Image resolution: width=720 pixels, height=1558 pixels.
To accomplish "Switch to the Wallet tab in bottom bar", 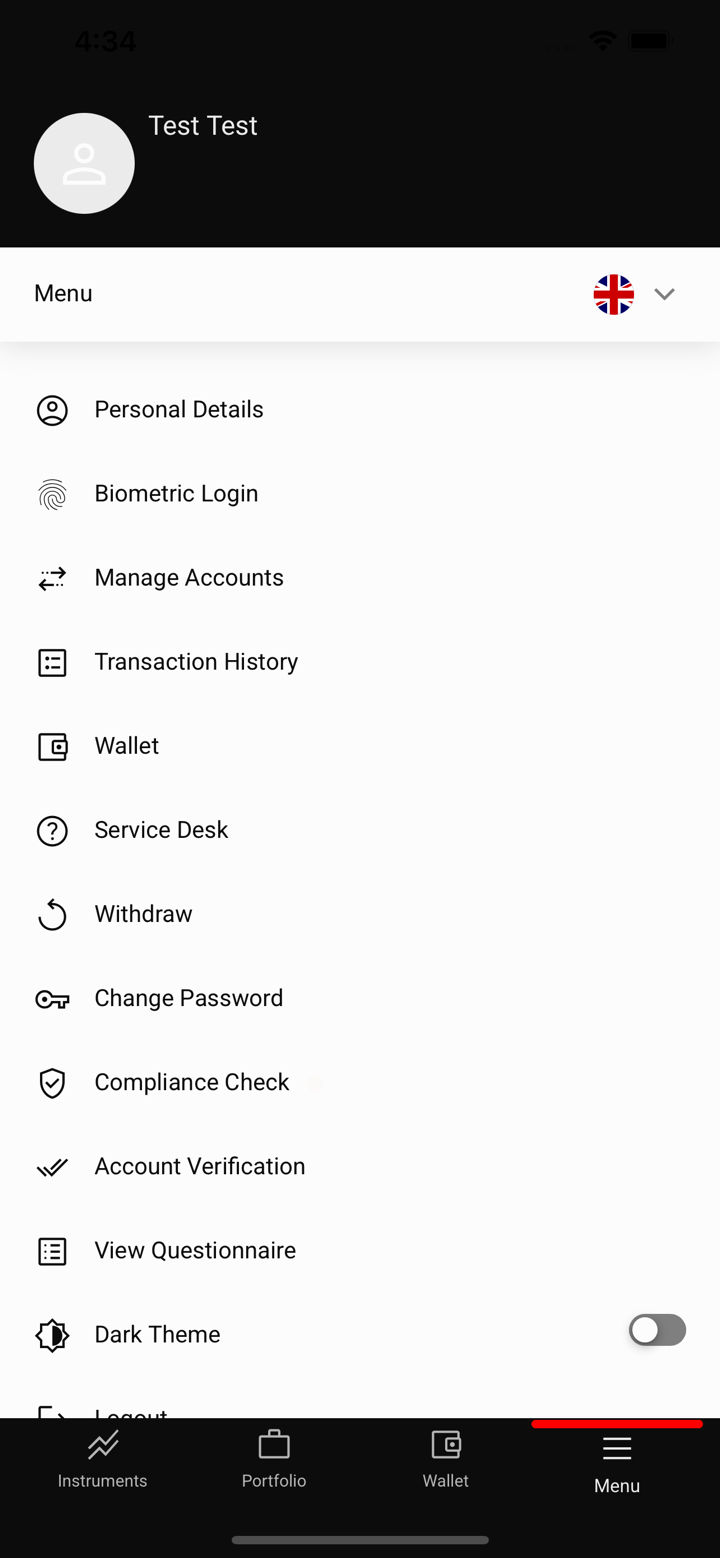I will tap(445, 1460).
